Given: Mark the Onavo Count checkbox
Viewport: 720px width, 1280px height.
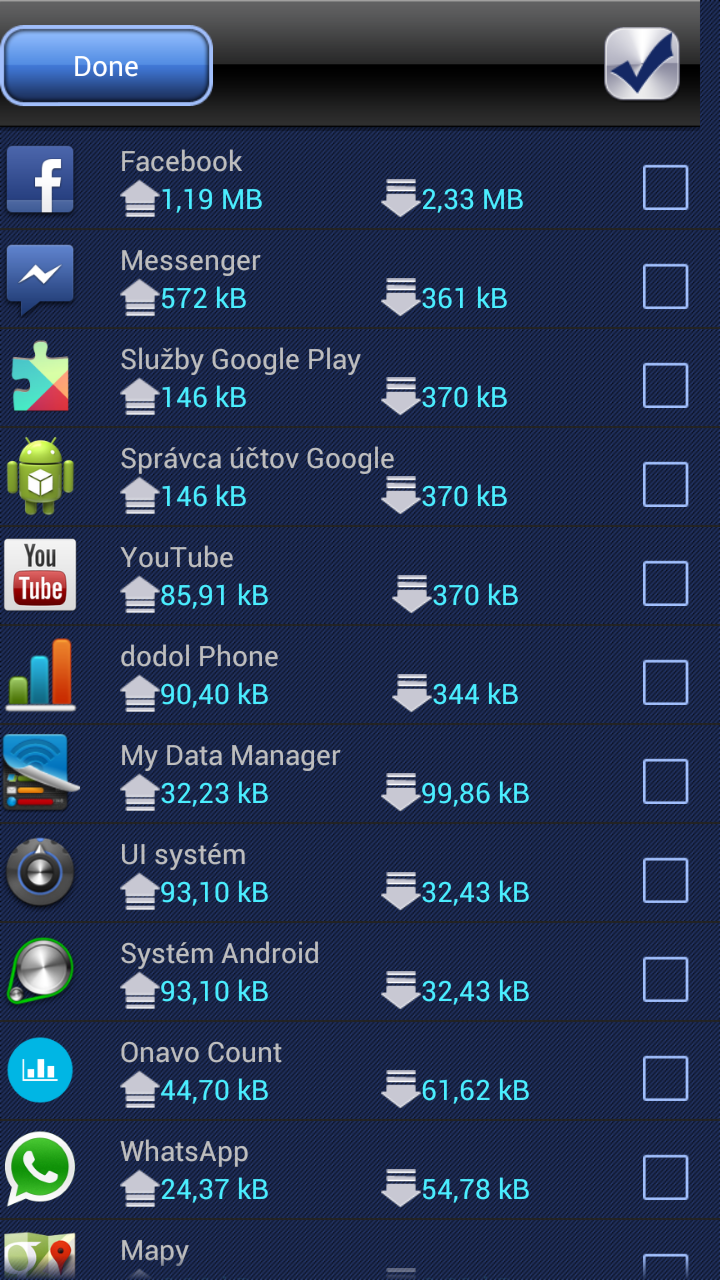Looking at the screenshot, I should pos(665,1078).
